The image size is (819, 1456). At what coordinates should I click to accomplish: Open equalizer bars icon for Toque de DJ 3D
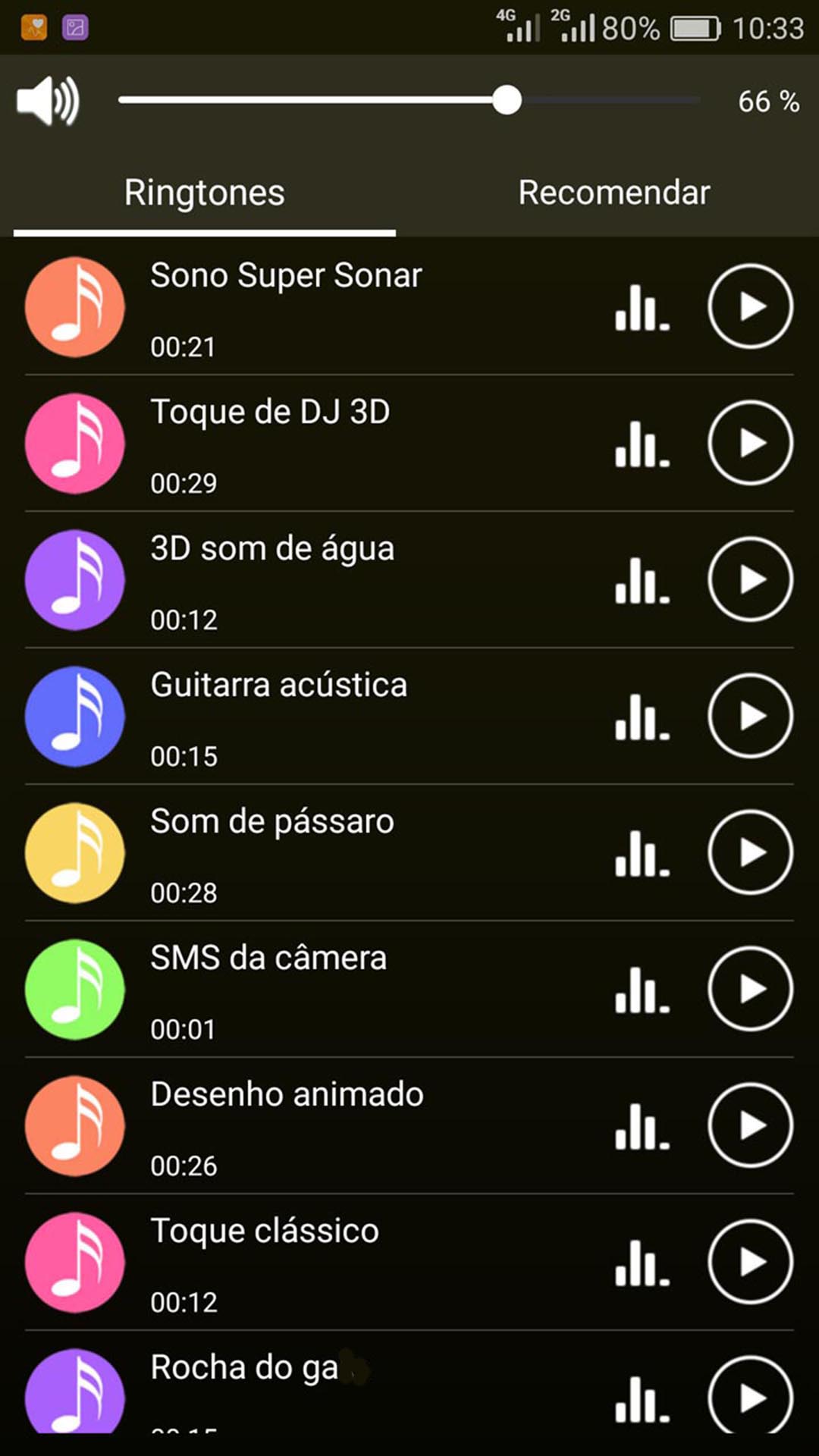pos(642,444)
